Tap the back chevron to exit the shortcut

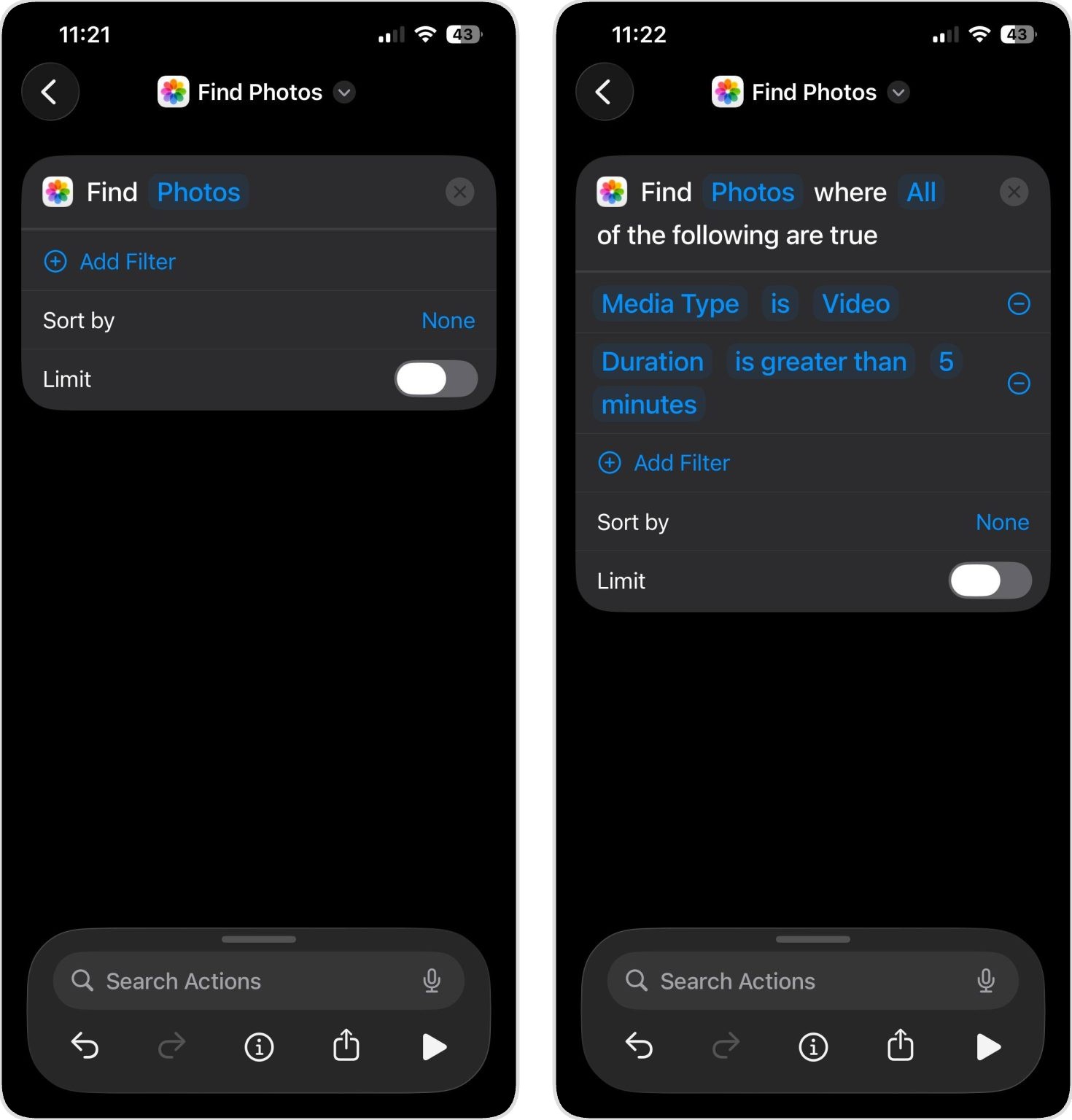[x=50, y=91]
